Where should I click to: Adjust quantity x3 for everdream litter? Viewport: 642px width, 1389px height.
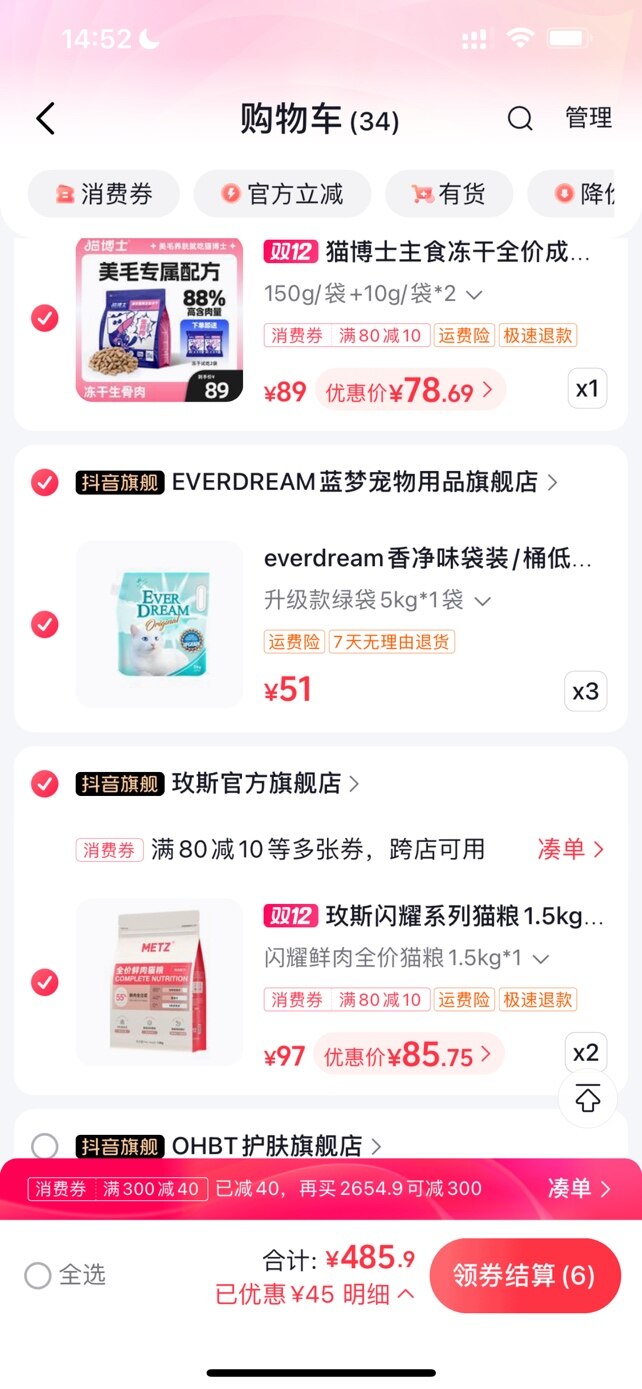click(x=585, y=691)
